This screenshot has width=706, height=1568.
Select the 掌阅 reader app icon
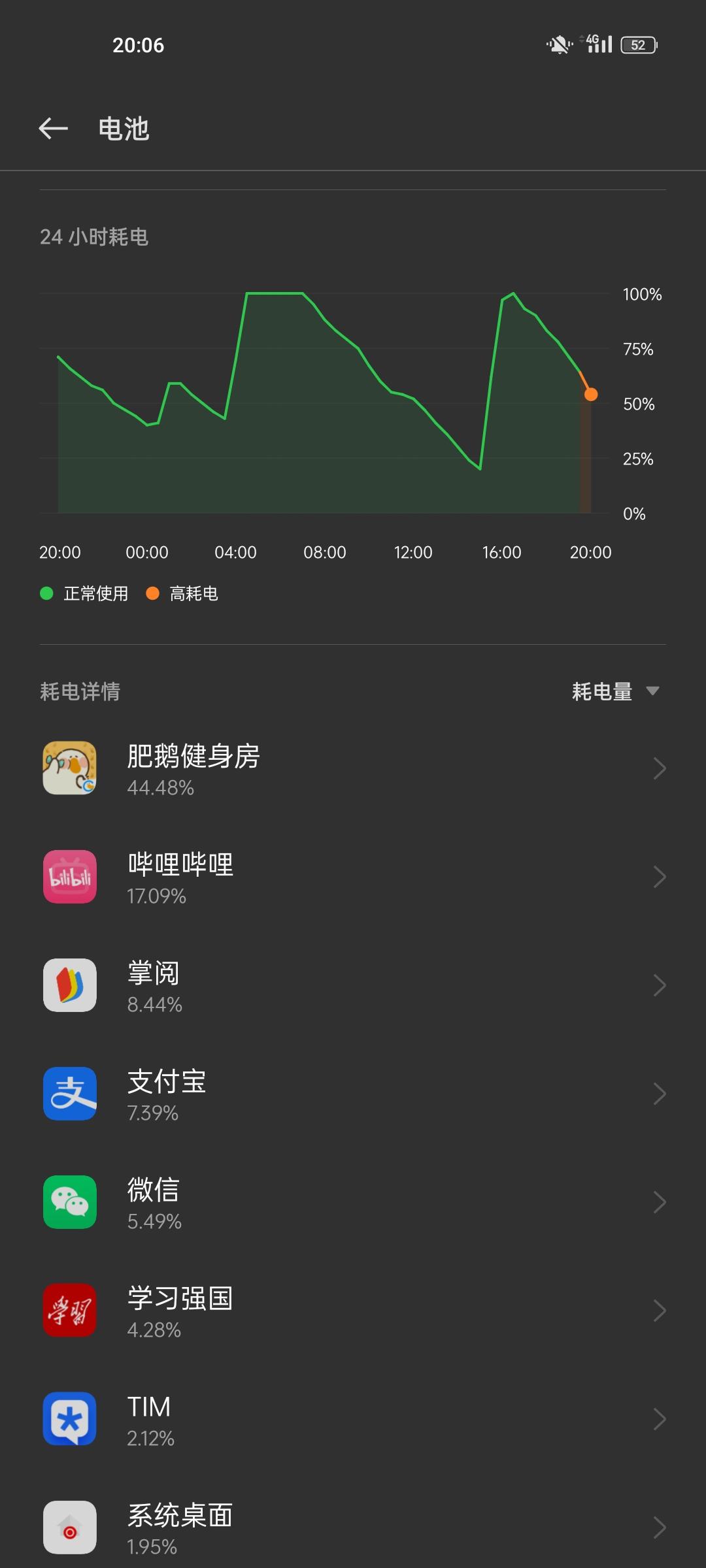(x=69, y=985)
